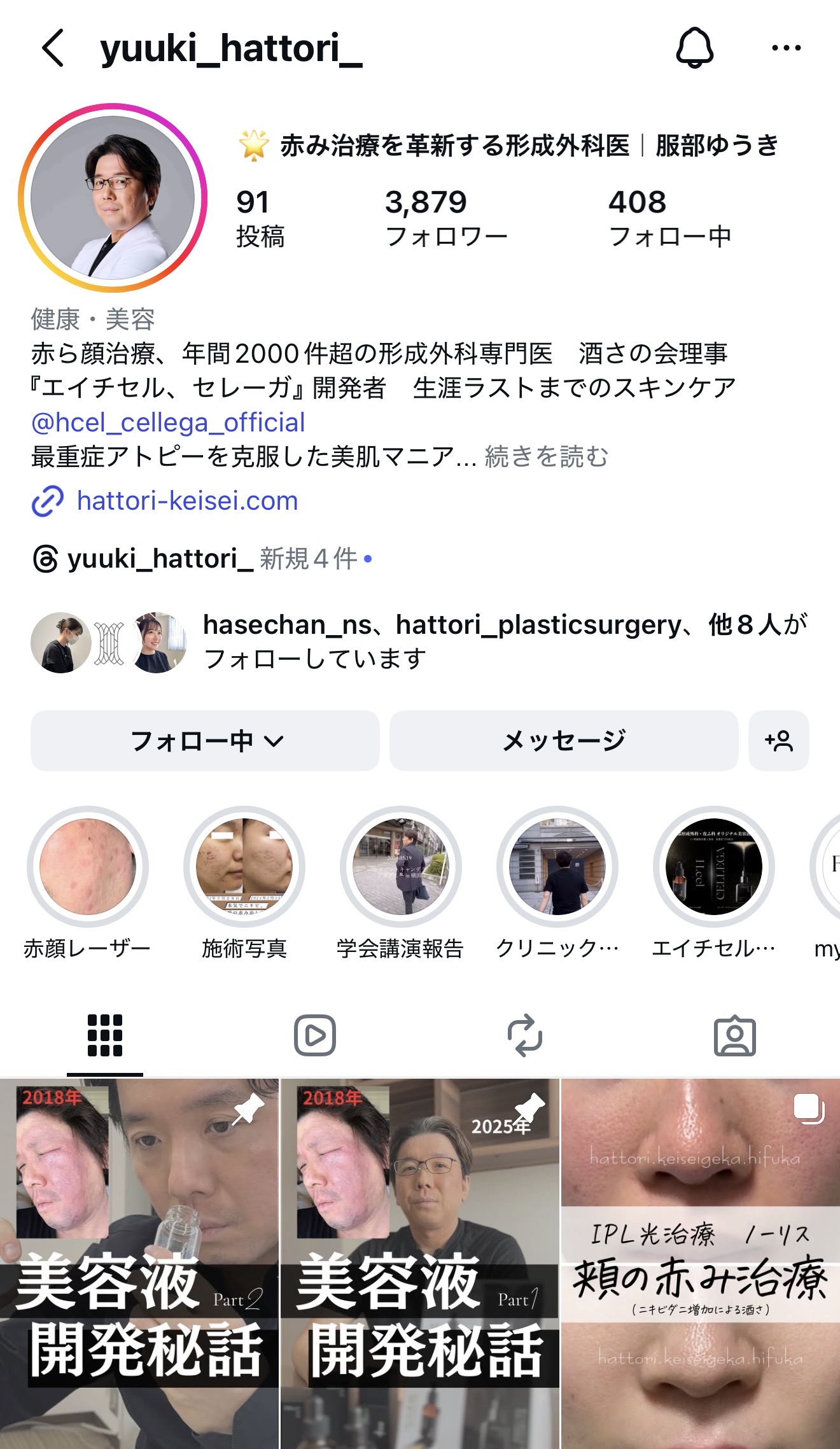Open the three-dot overflow menu

[786, 48]
